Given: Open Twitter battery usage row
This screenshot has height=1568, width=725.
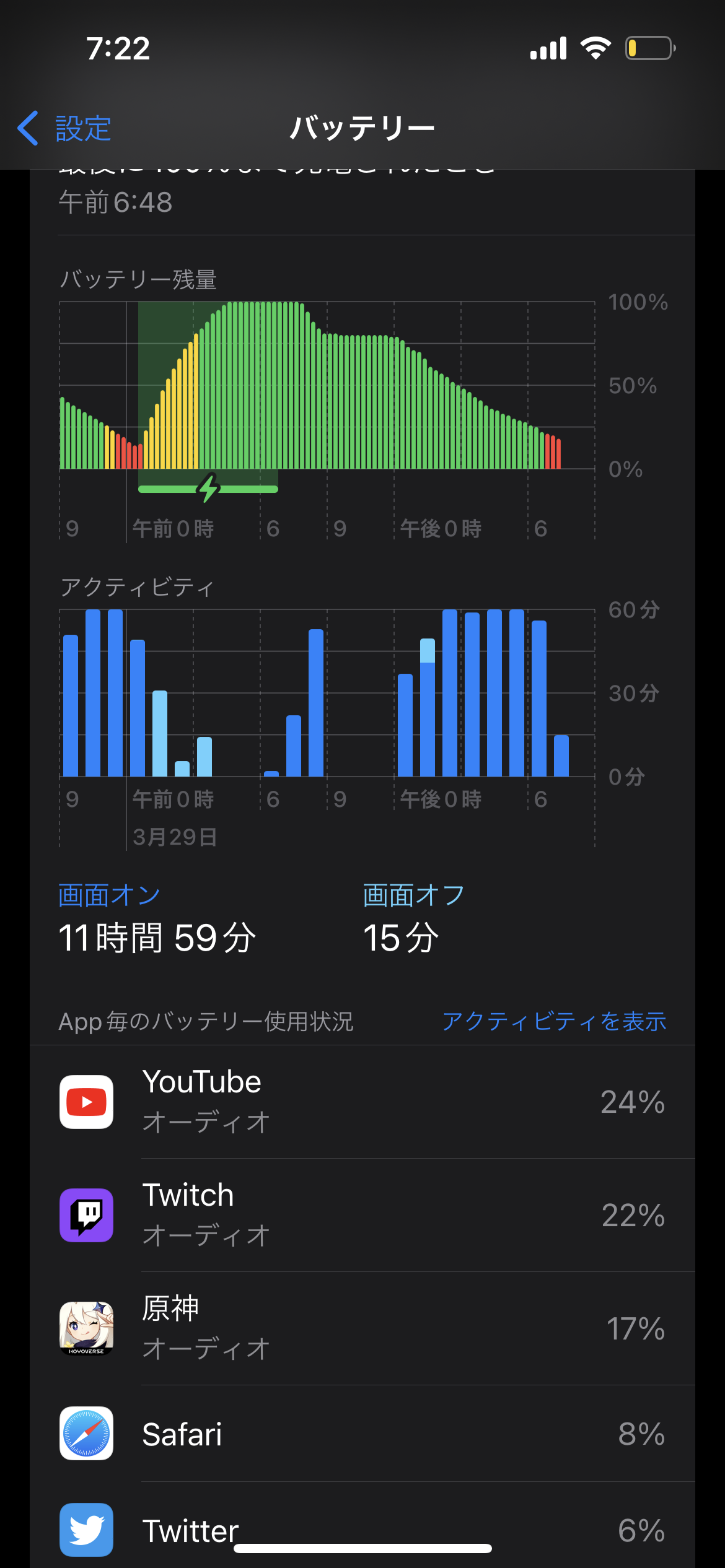Looking at the screenshot, I should 362,1528.
